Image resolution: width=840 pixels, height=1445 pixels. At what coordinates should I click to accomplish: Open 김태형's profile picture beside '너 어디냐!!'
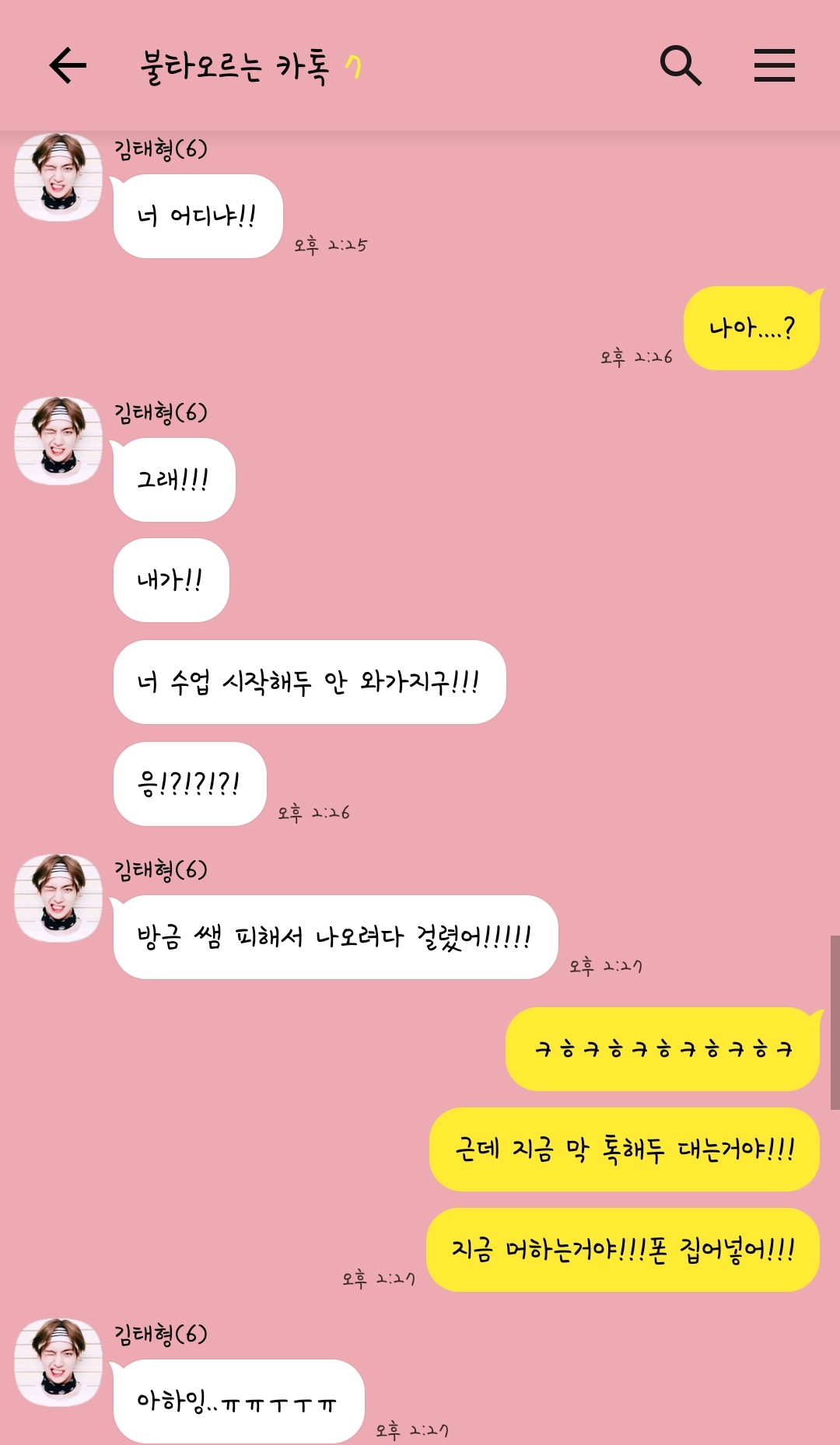pyautogui.click(x=58, y=177)
